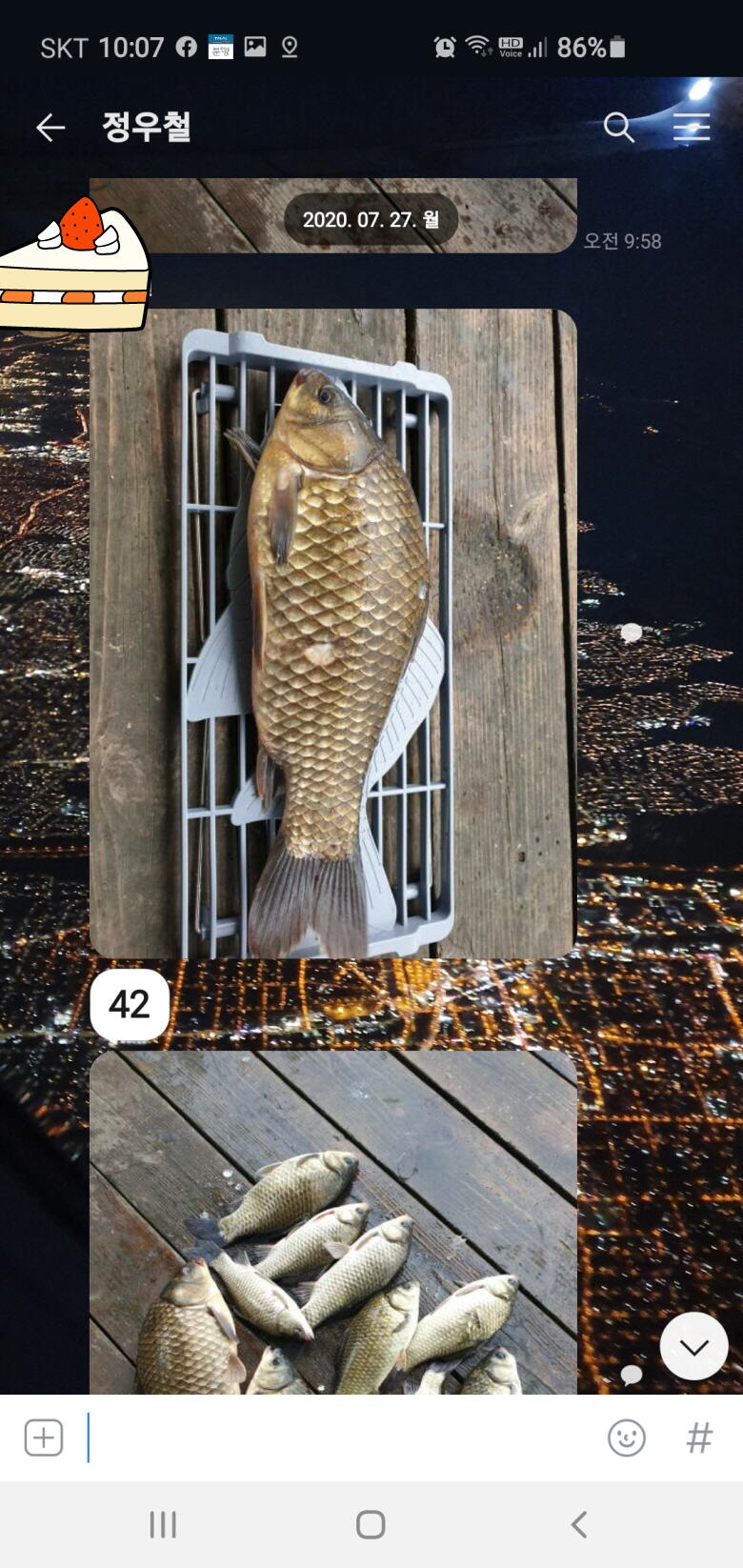This screenshot has height=1568, width=743.
Task: Search within this conversation
Action: tap(618, 127)
